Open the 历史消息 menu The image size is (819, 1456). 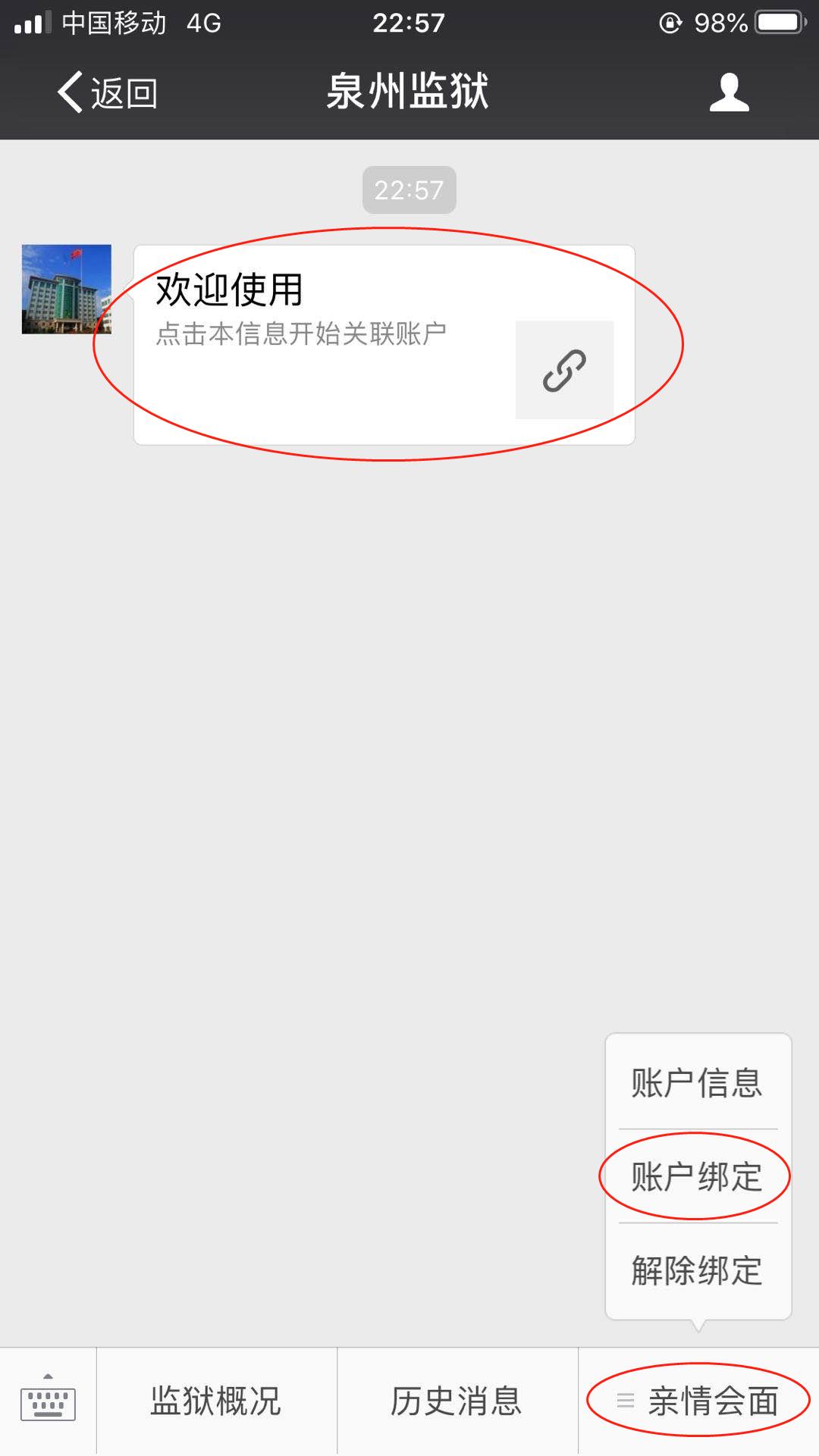pyautogui.click(x=457, y=1401)
